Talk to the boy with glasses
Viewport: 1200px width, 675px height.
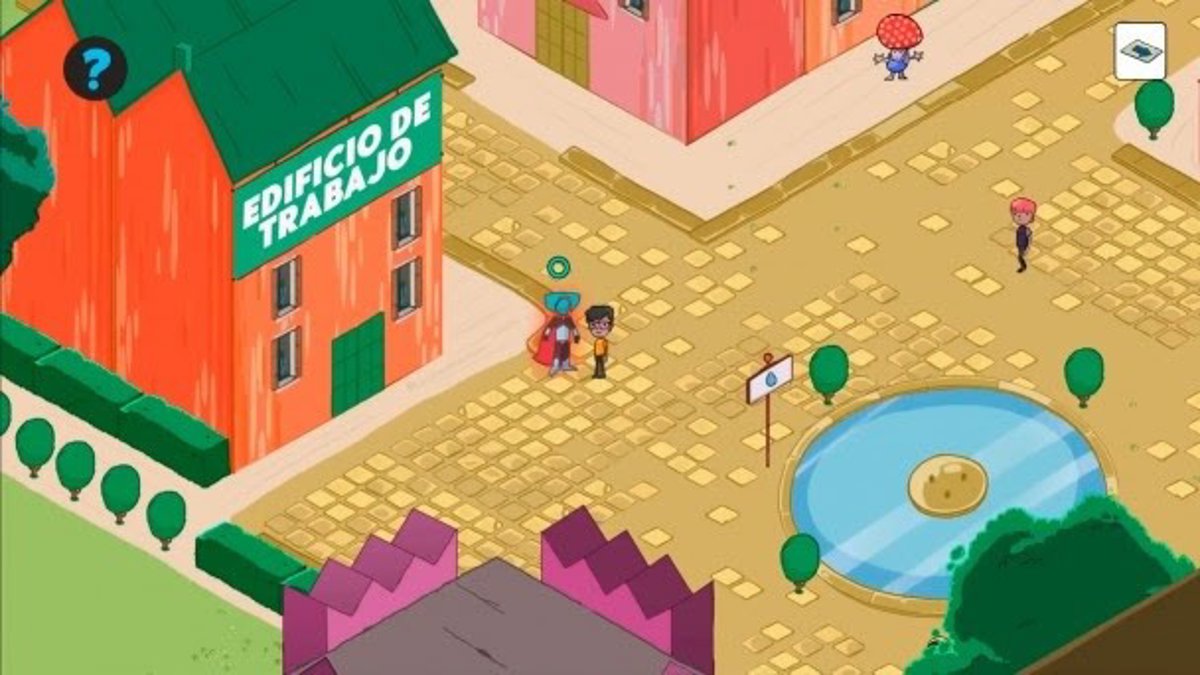click(x=599, y=341)
